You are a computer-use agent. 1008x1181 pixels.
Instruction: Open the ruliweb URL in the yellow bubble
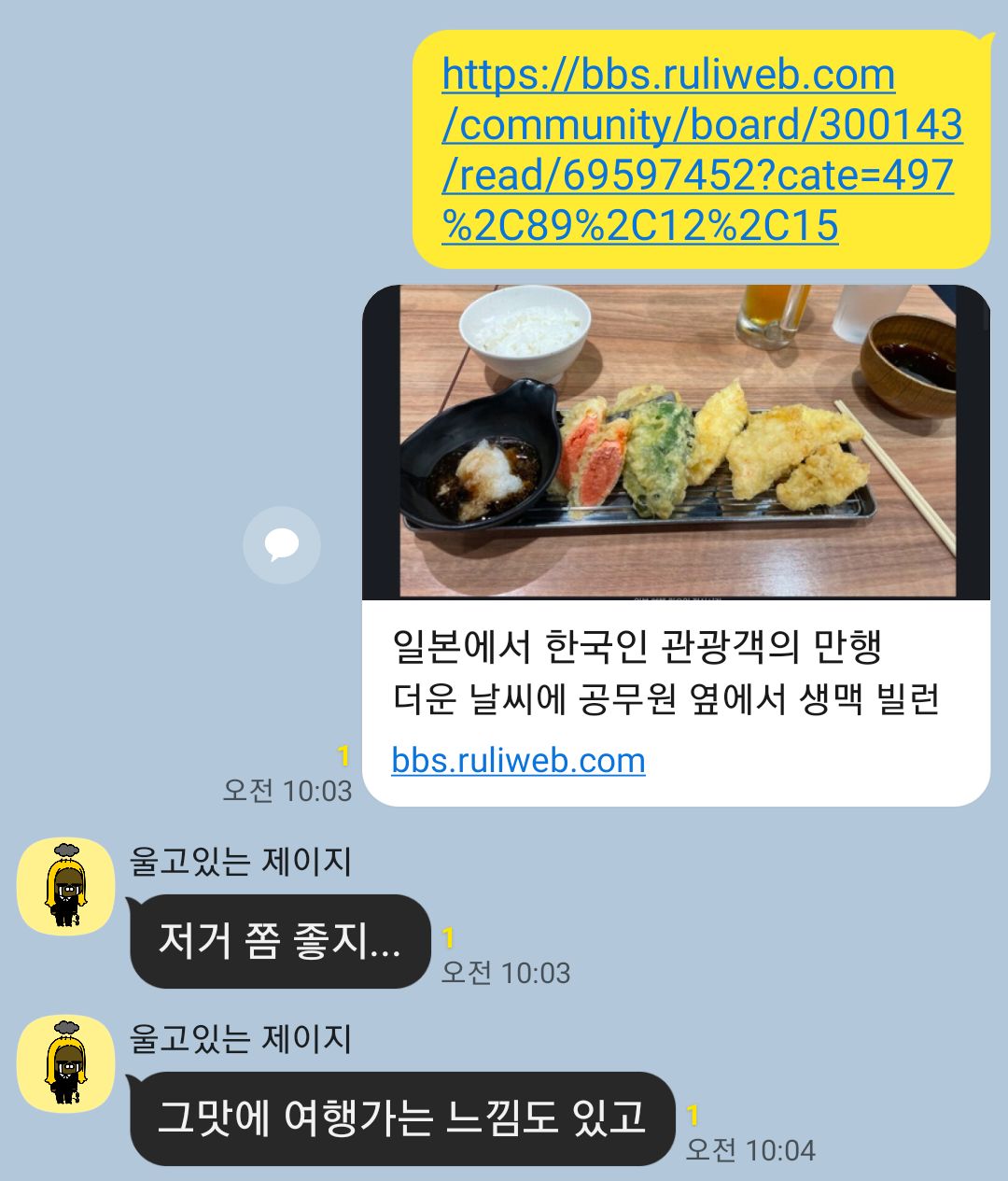700,149
